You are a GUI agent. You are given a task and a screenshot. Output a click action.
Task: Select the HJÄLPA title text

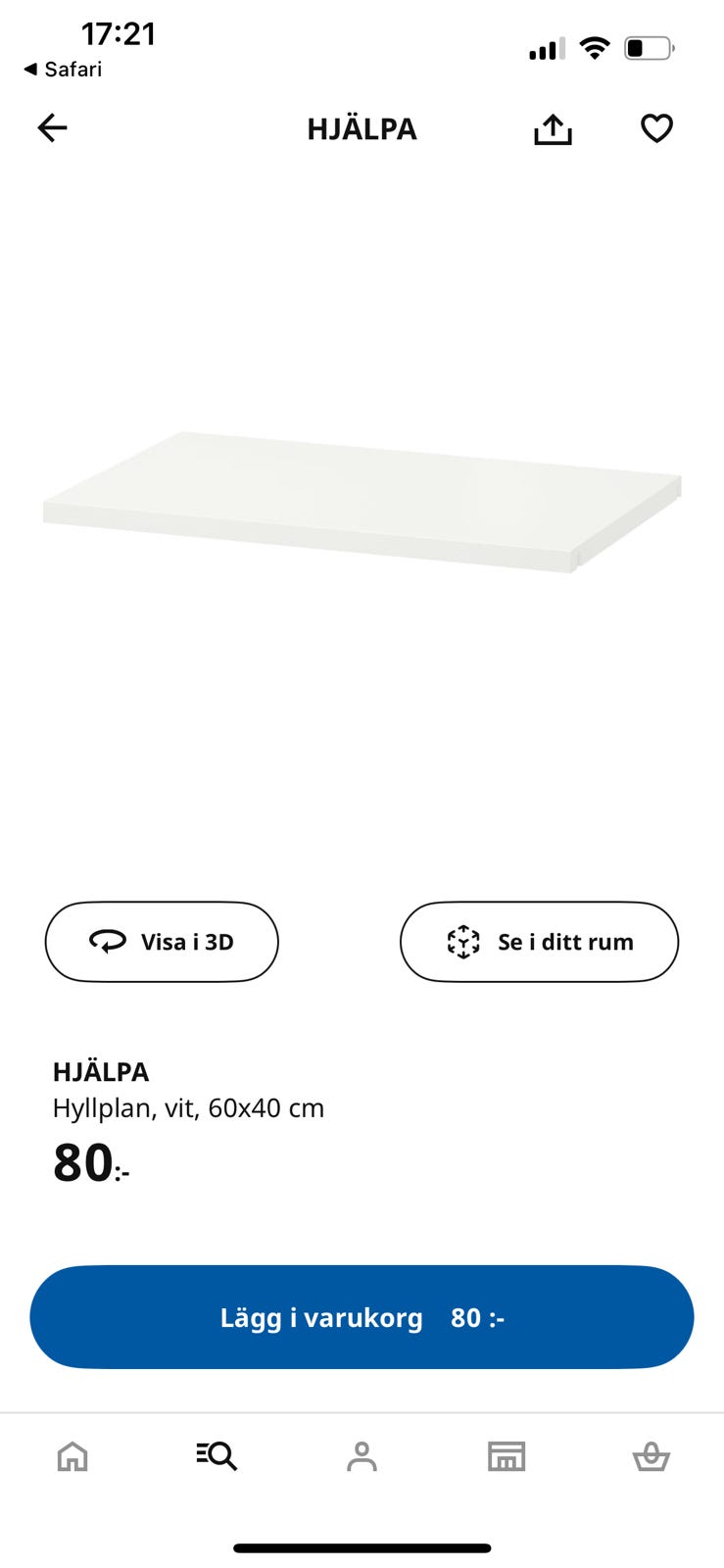click(x=100, y=1071)
